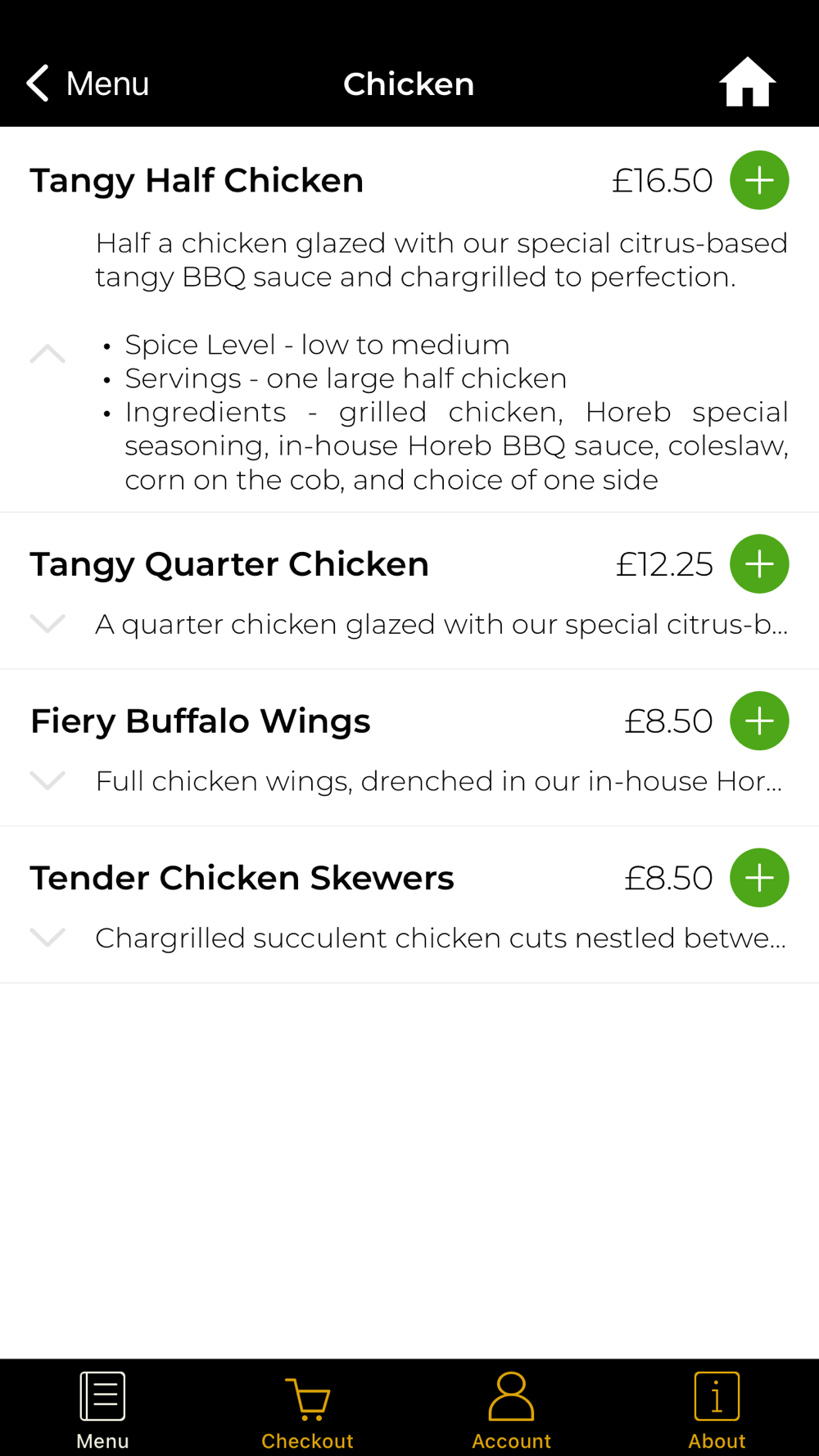The height and width of the screenshot is (1456, 819).
Task: Switch to the Menu tab
Action: (x=102, y=1410)
